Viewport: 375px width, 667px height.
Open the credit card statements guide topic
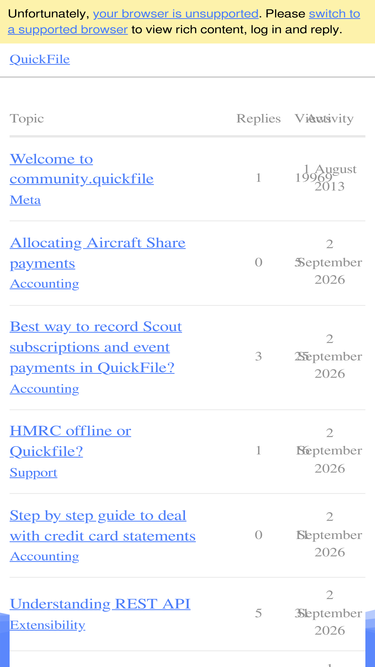tap(102, 525)
